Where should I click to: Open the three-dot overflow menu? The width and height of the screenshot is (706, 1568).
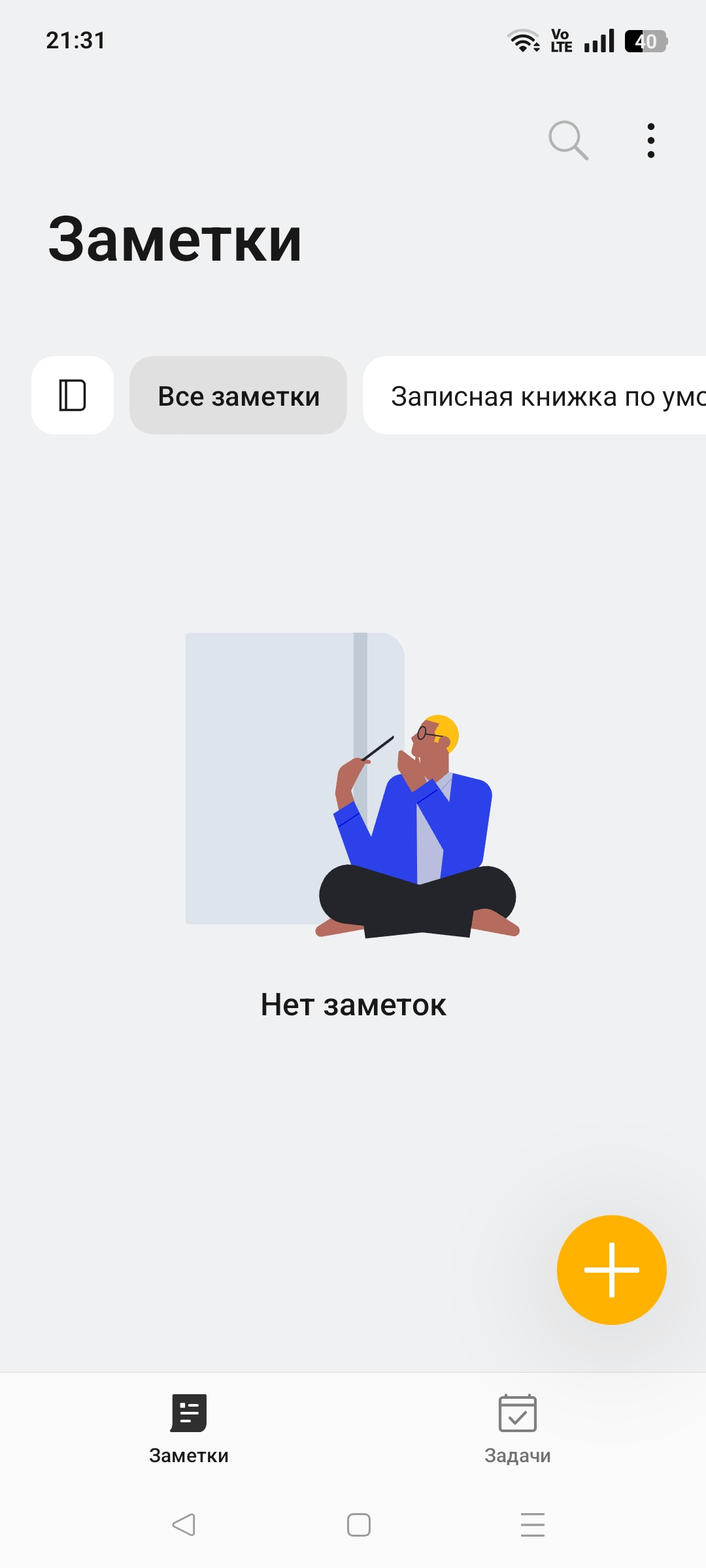pyautogui.click(x=650, y=140)
